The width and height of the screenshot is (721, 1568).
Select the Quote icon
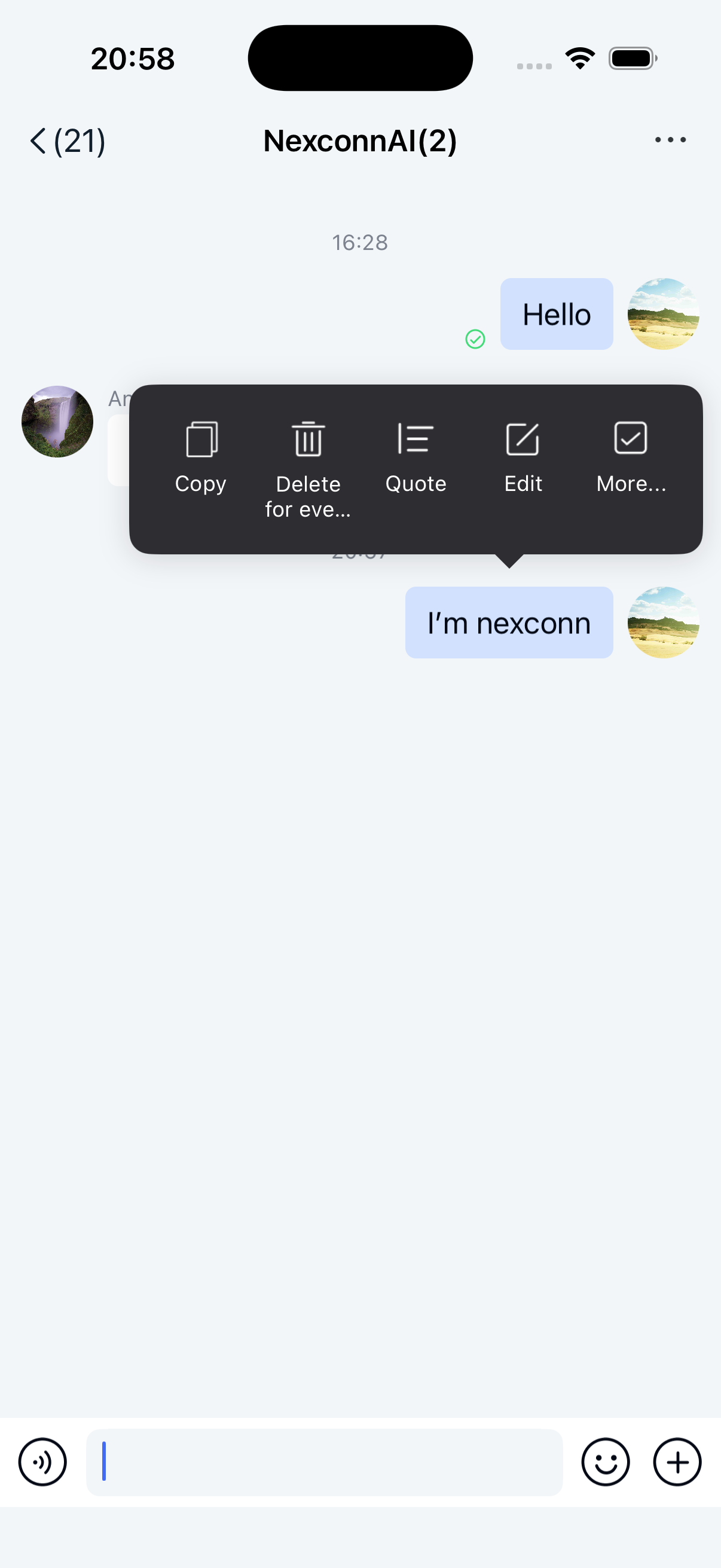click(415, 438)
